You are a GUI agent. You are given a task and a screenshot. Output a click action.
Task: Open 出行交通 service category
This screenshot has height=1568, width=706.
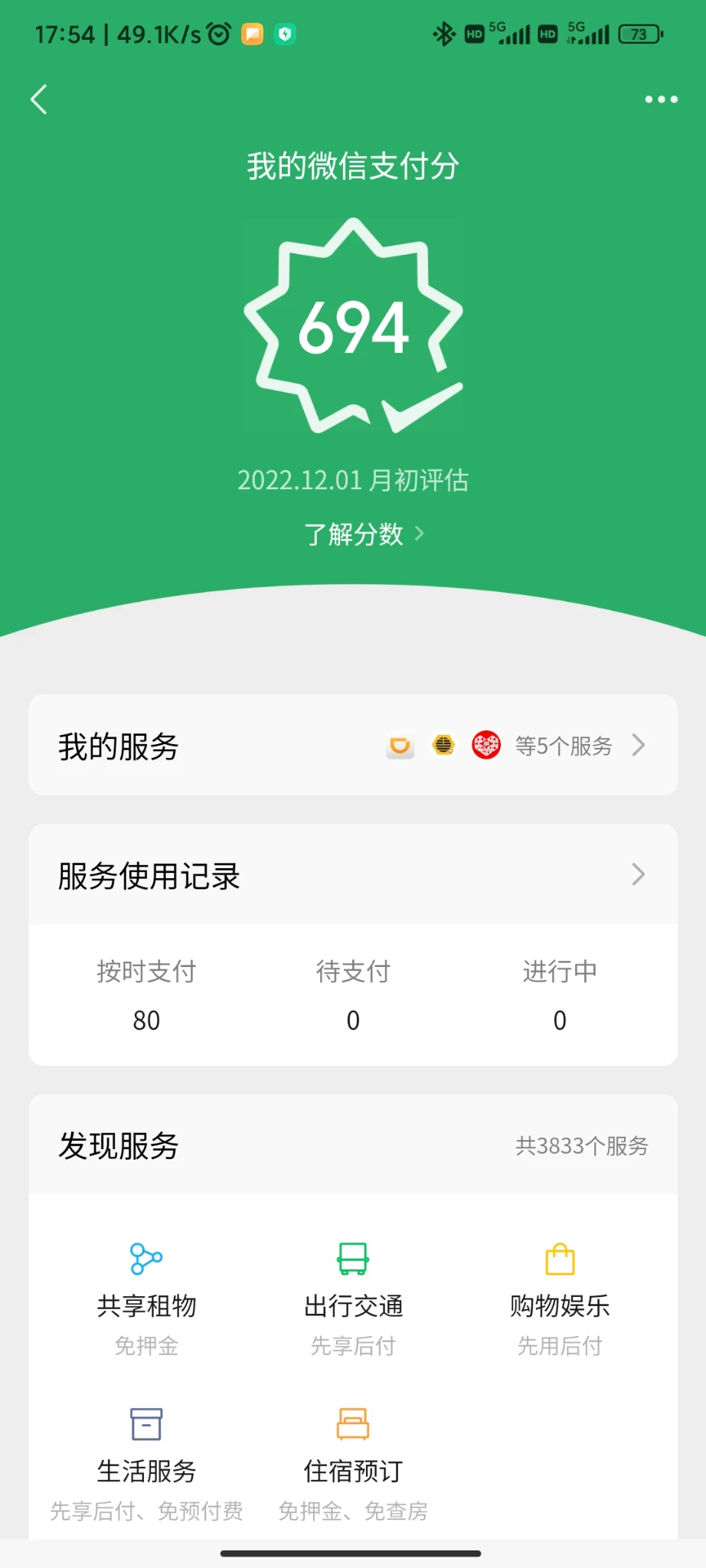[353, 1299]
